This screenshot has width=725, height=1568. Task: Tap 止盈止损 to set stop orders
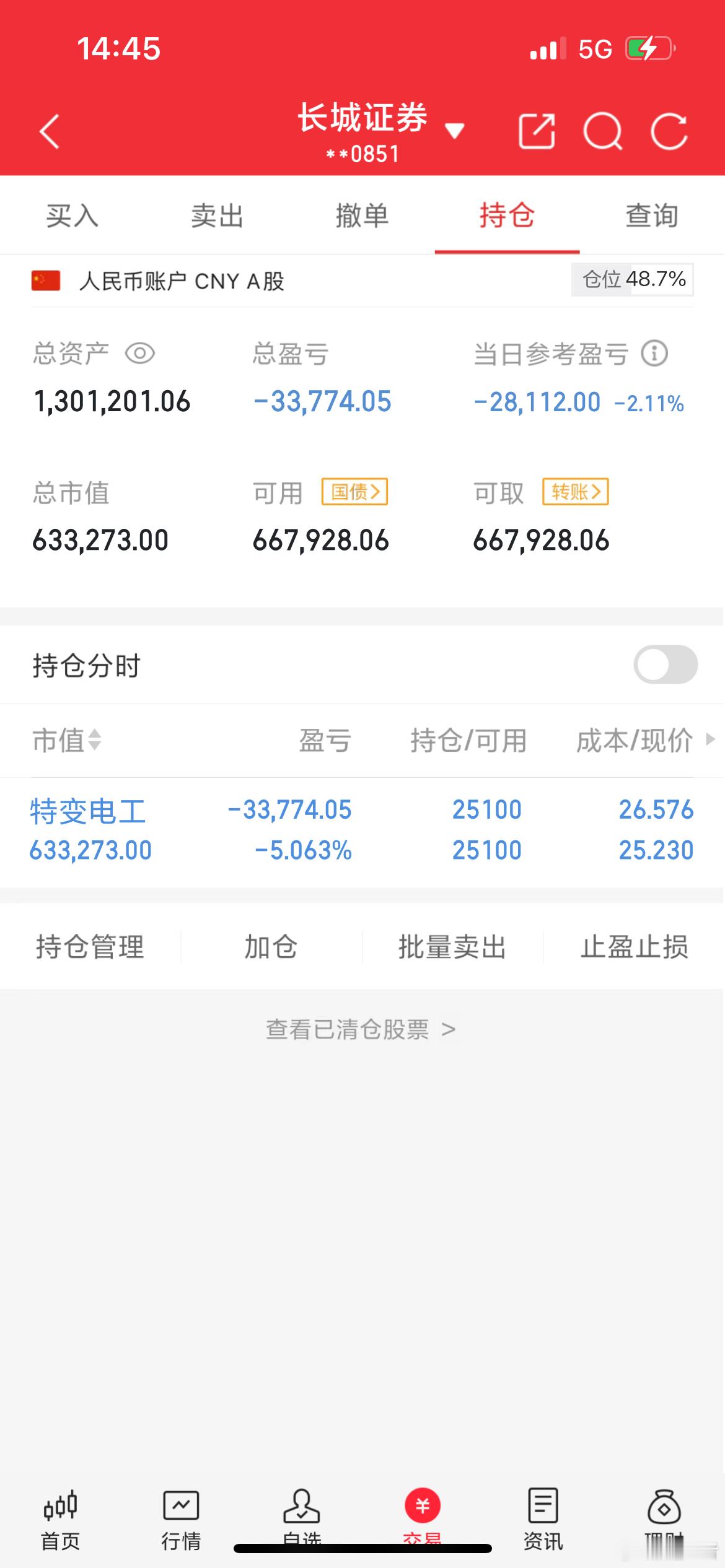pos(635,946)
